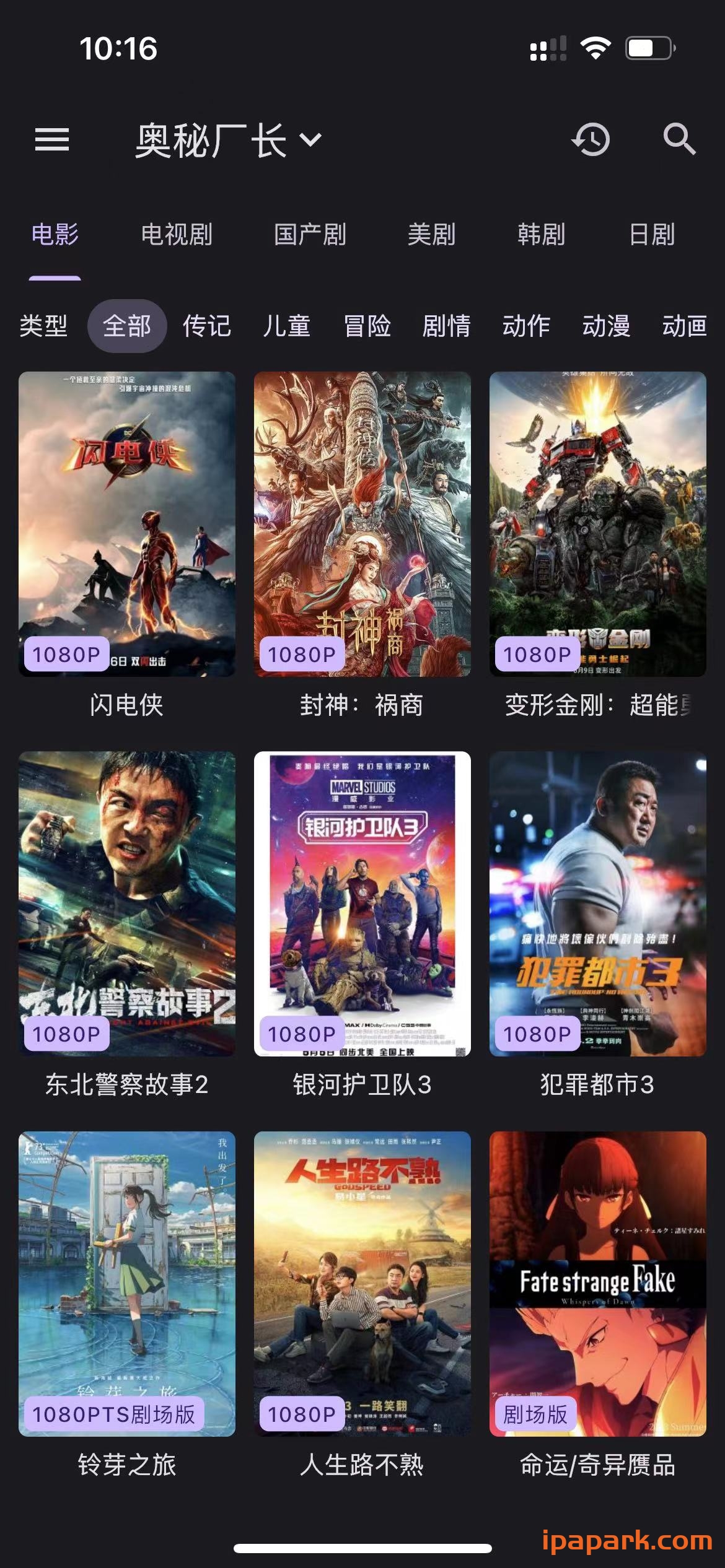The image size is (725, 1568).
Task: Tap the Wi-Fi indicator in status bar
Action: [595, 48]
